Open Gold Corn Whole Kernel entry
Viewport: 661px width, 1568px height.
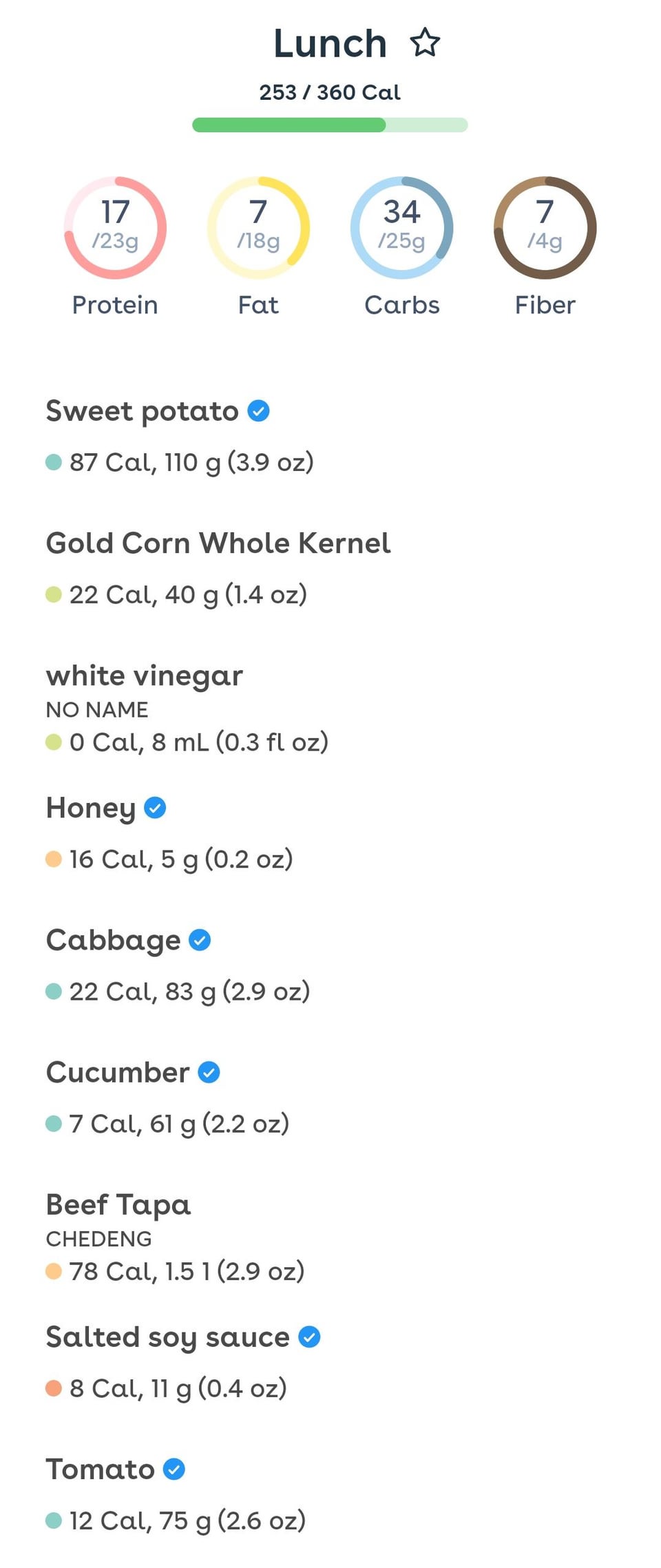218,543
